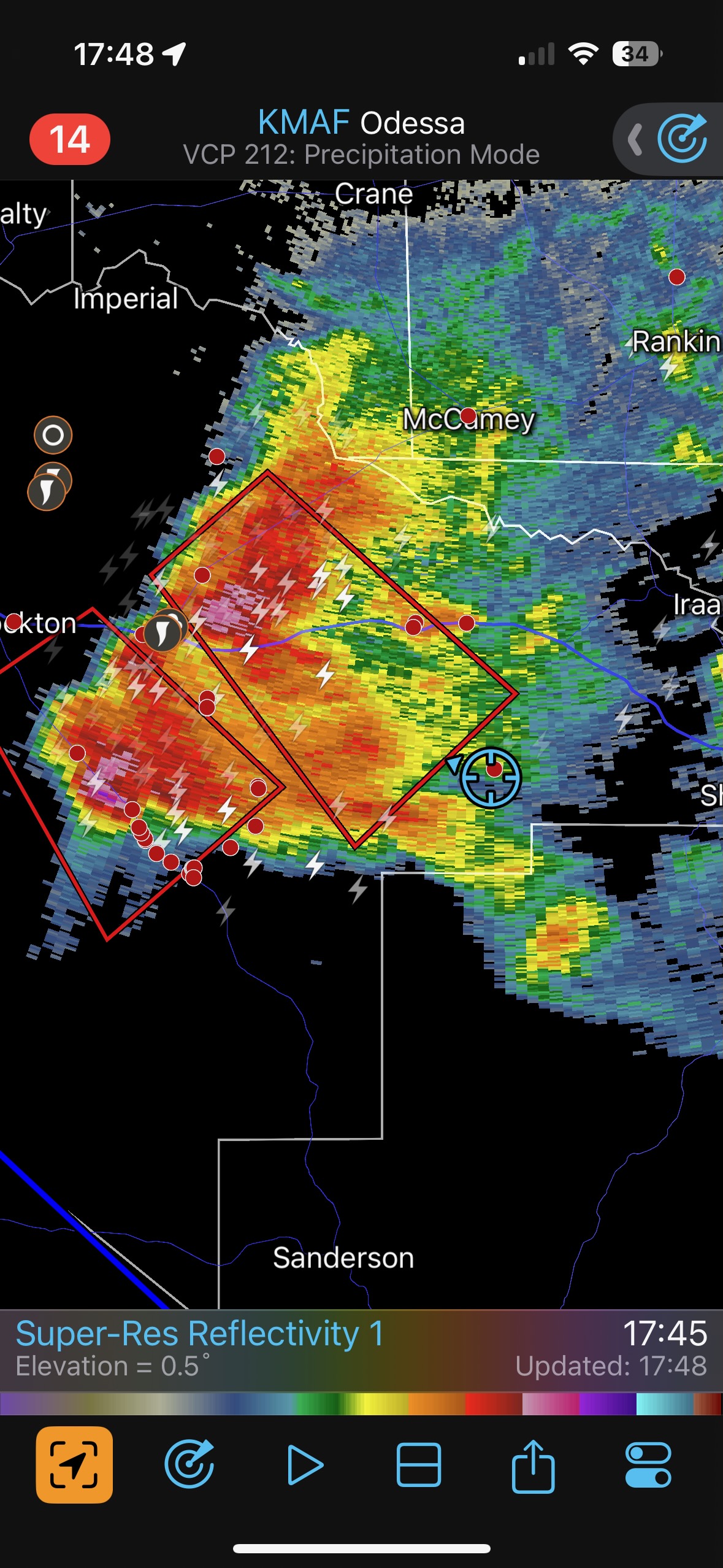This screenshot has width=723, height=1568.
Task: Open the 14 active warnings badge
Action: [x=70, y=139]
